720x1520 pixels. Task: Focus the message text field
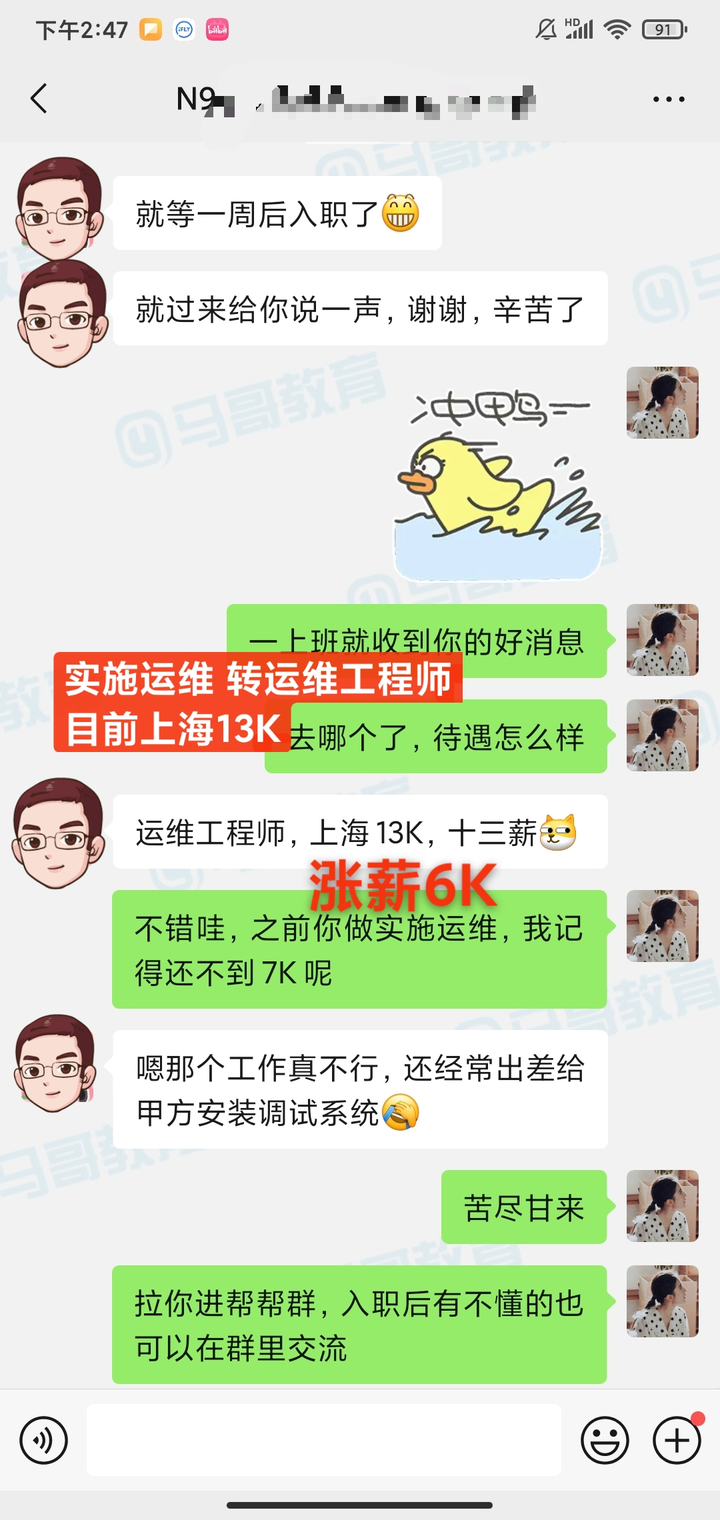[x=323, y=1440]
